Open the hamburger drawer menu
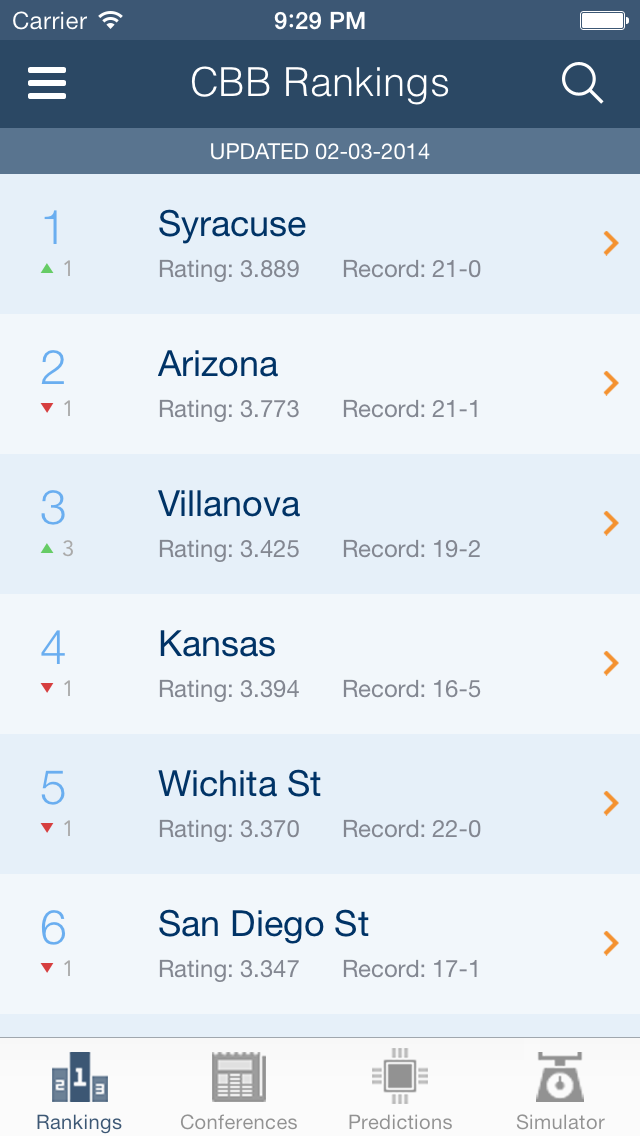 coord(47,83)
